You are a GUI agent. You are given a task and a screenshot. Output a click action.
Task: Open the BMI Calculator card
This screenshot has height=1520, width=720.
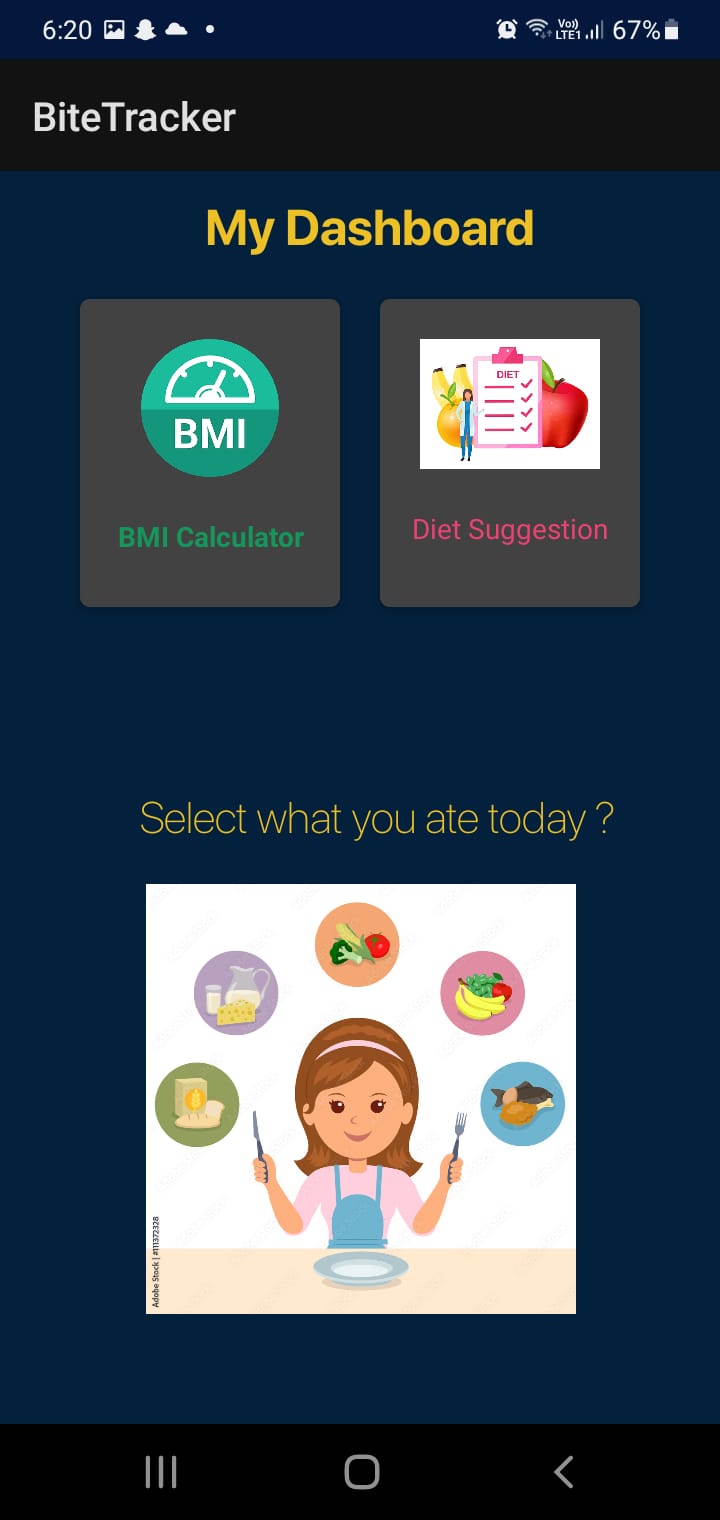point(210,452)
